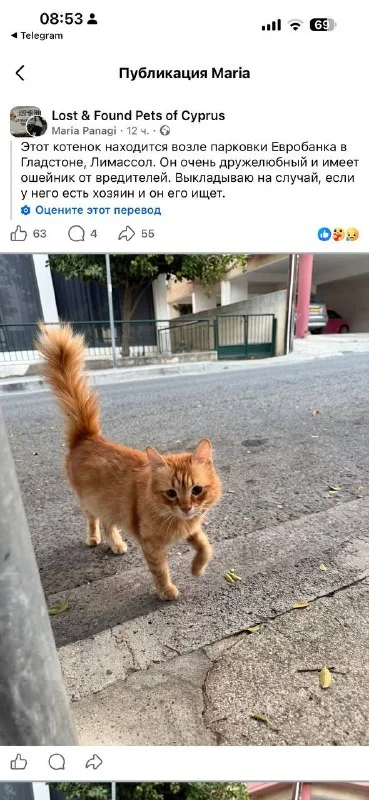The image size is (369, 800).
Task: Comment on the kitten photo
Action: click(57, 762)
